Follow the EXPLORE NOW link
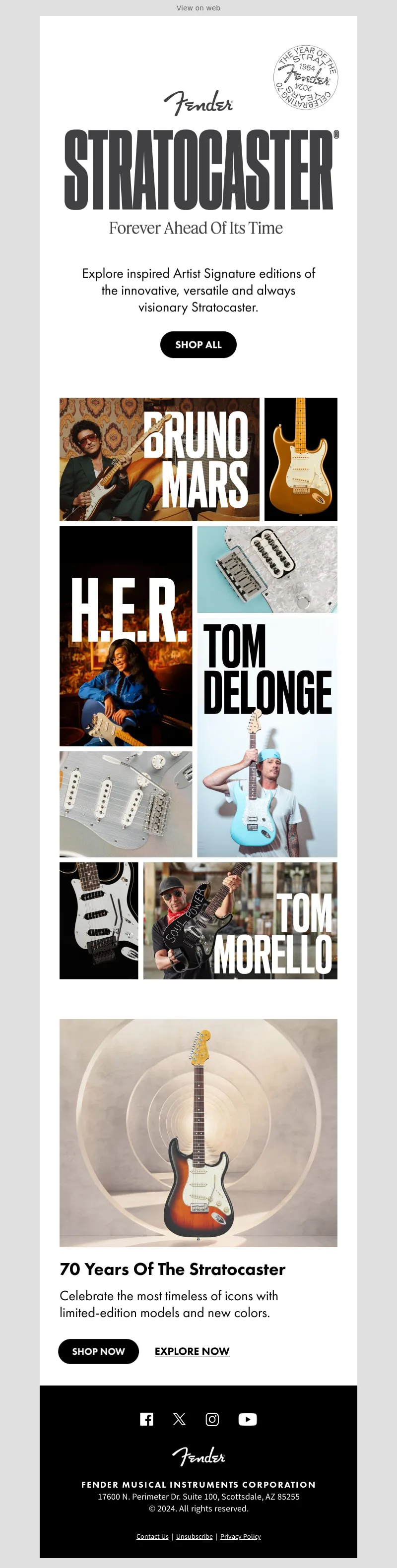The height and width of the screenshot is (1568, 397). click(x=192, y=1351)
